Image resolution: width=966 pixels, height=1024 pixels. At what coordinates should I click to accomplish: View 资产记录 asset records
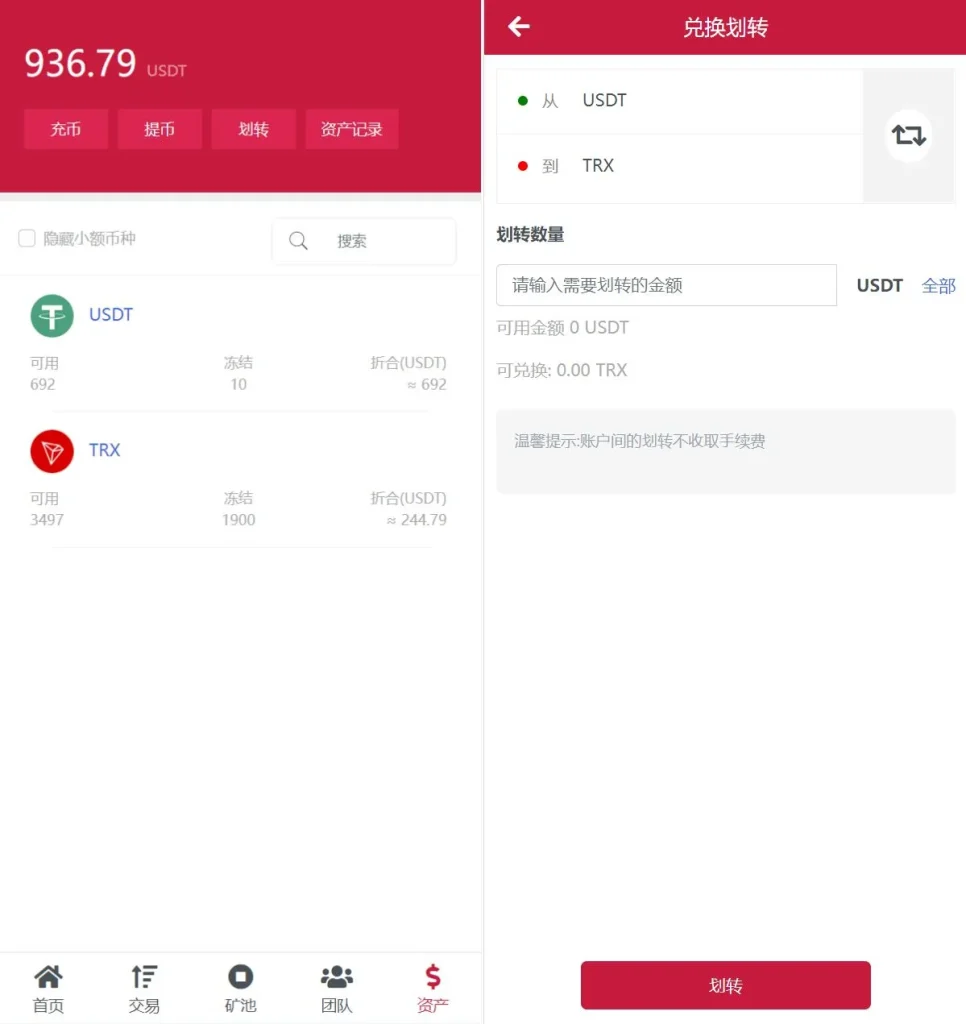click(351, 129)
